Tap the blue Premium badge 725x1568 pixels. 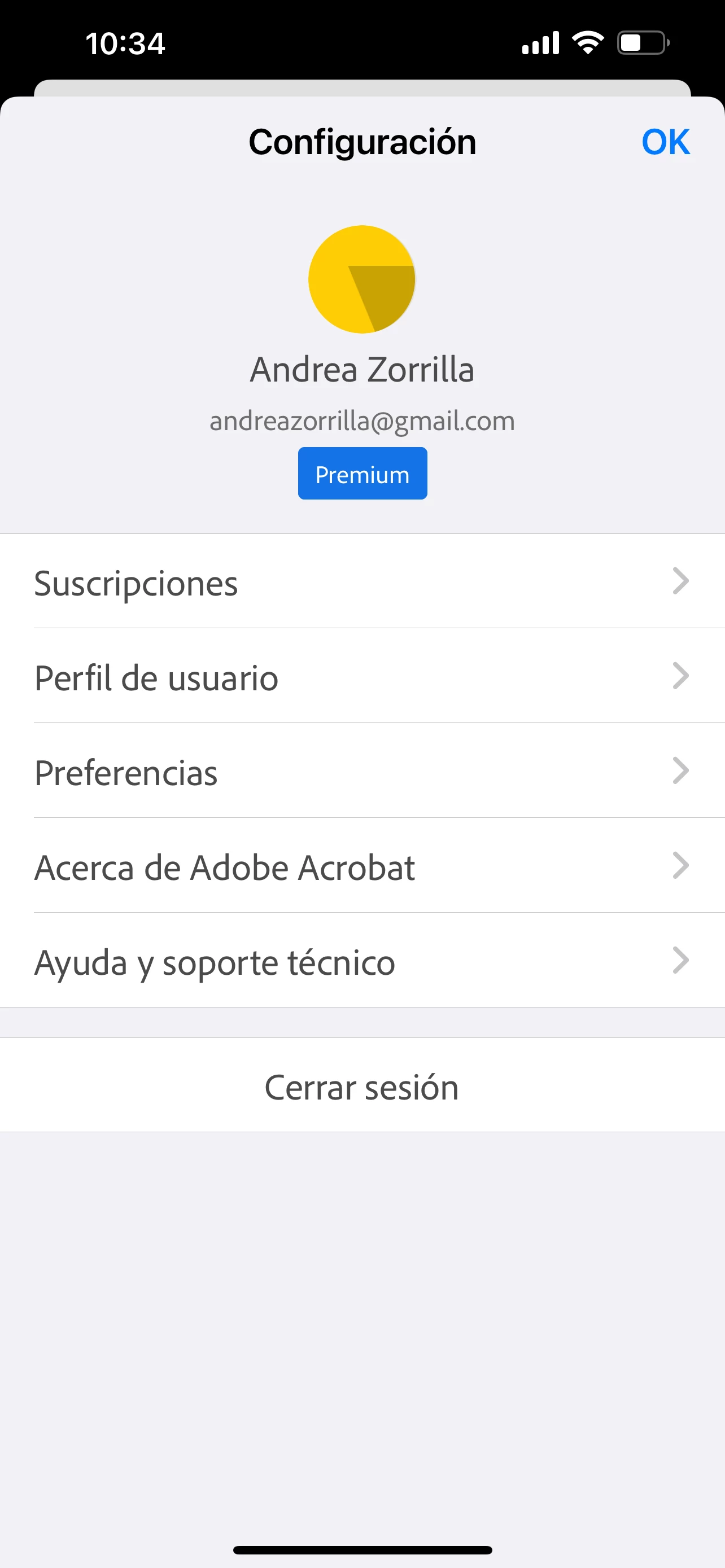click(x=362, y=474)
